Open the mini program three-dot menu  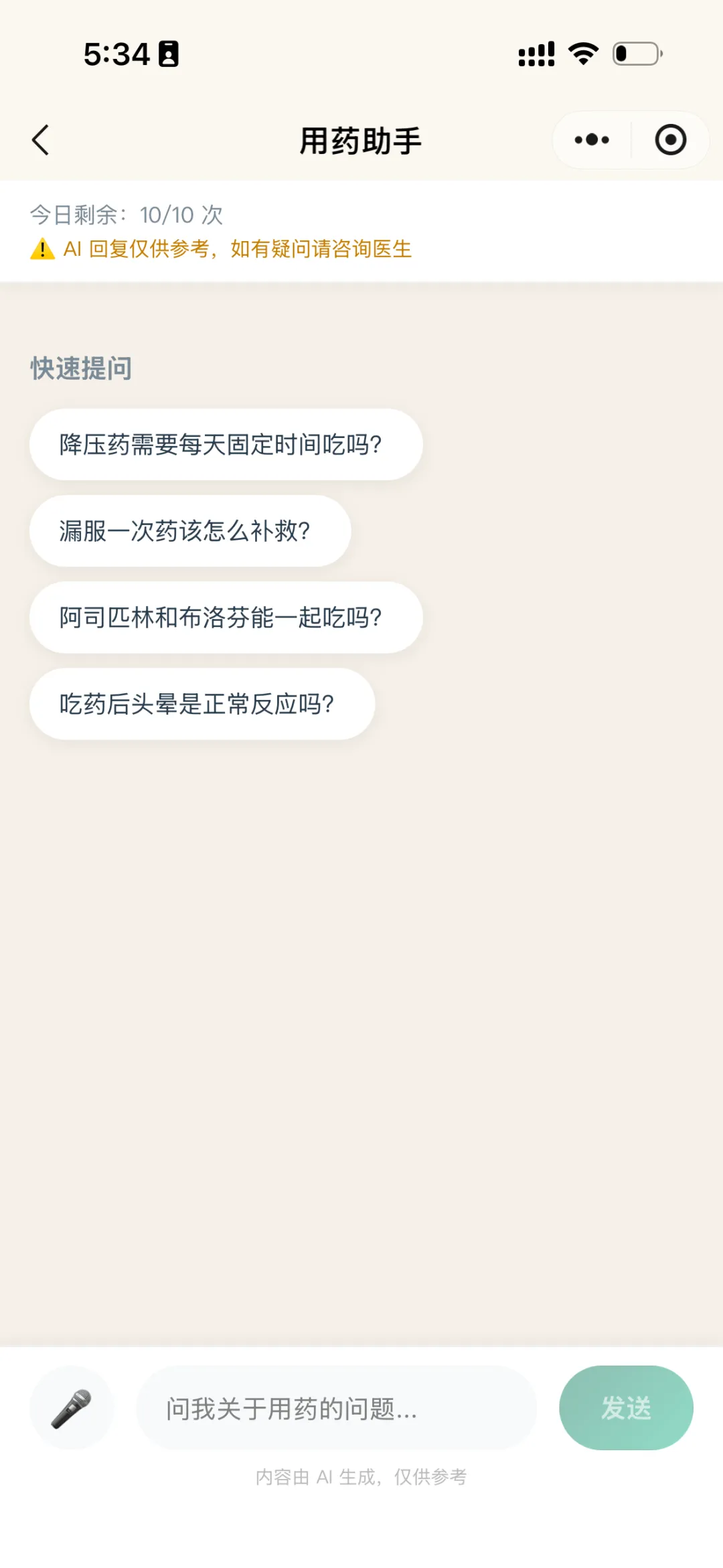592,140
